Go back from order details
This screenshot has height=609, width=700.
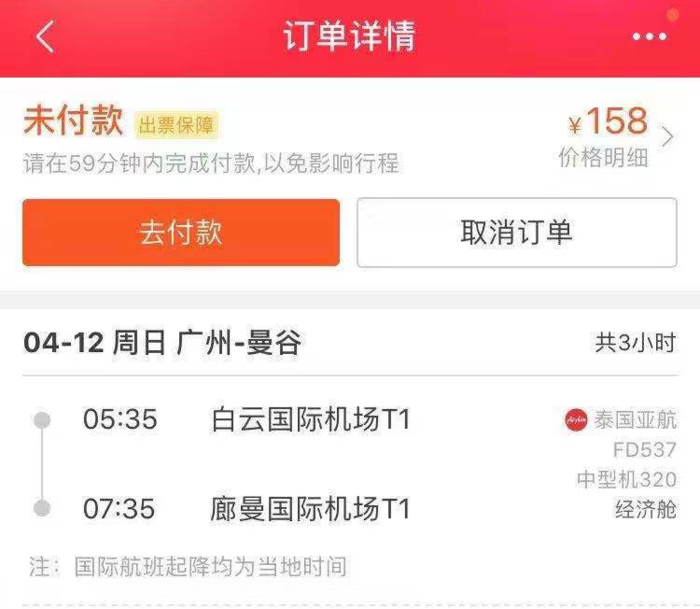pos(44,37)
